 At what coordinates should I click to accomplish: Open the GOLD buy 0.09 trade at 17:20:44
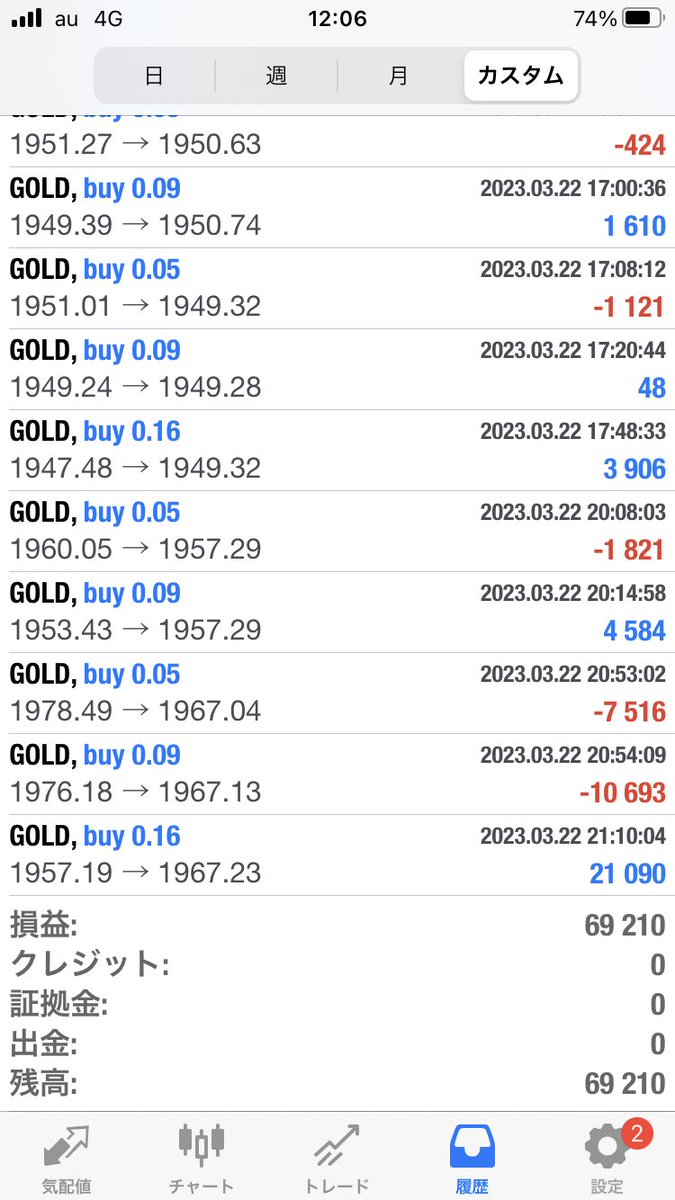pos(337,369)
